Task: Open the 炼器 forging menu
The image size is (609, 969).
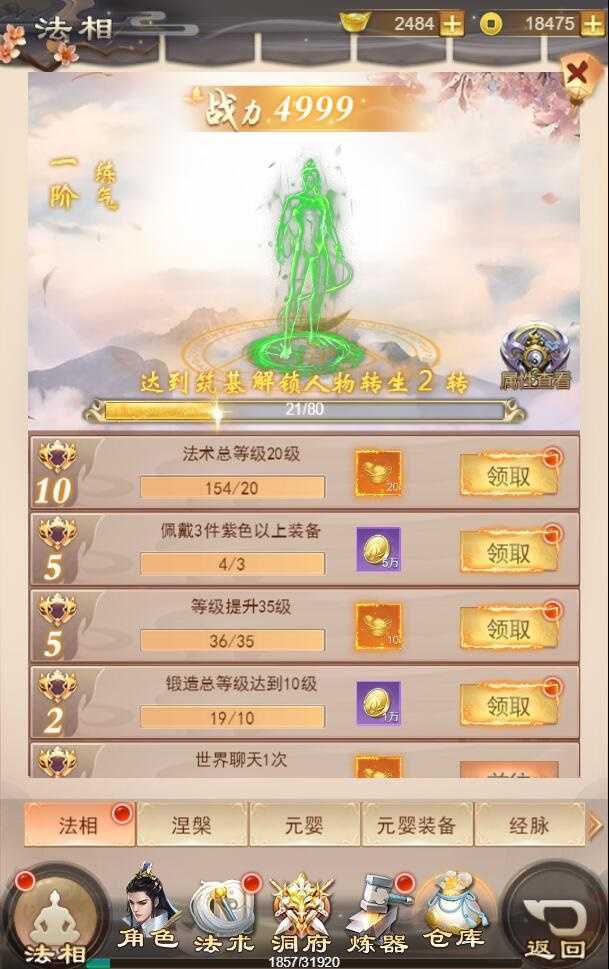Action: [x=378, y=912]
